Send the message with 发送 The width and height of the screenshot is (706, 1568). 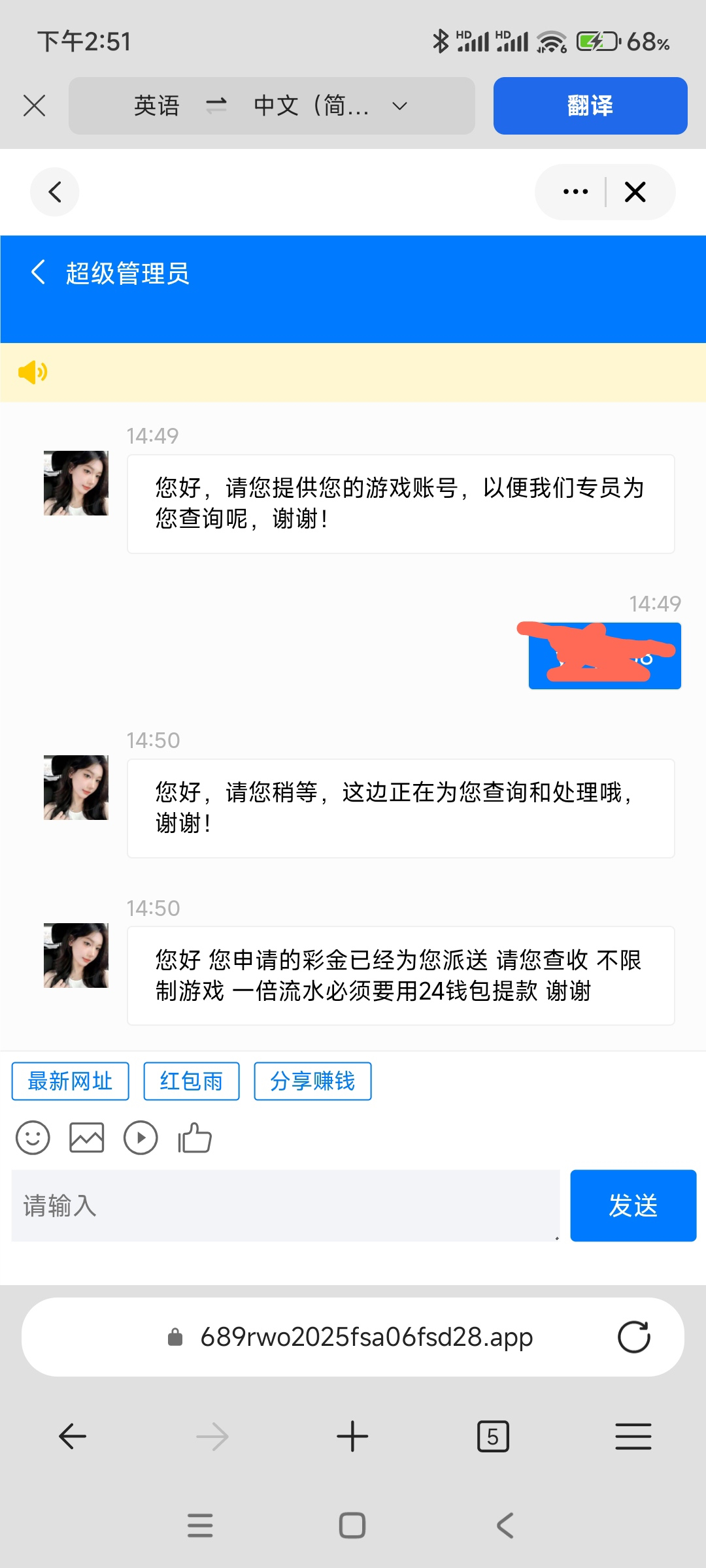(633, 1205)
